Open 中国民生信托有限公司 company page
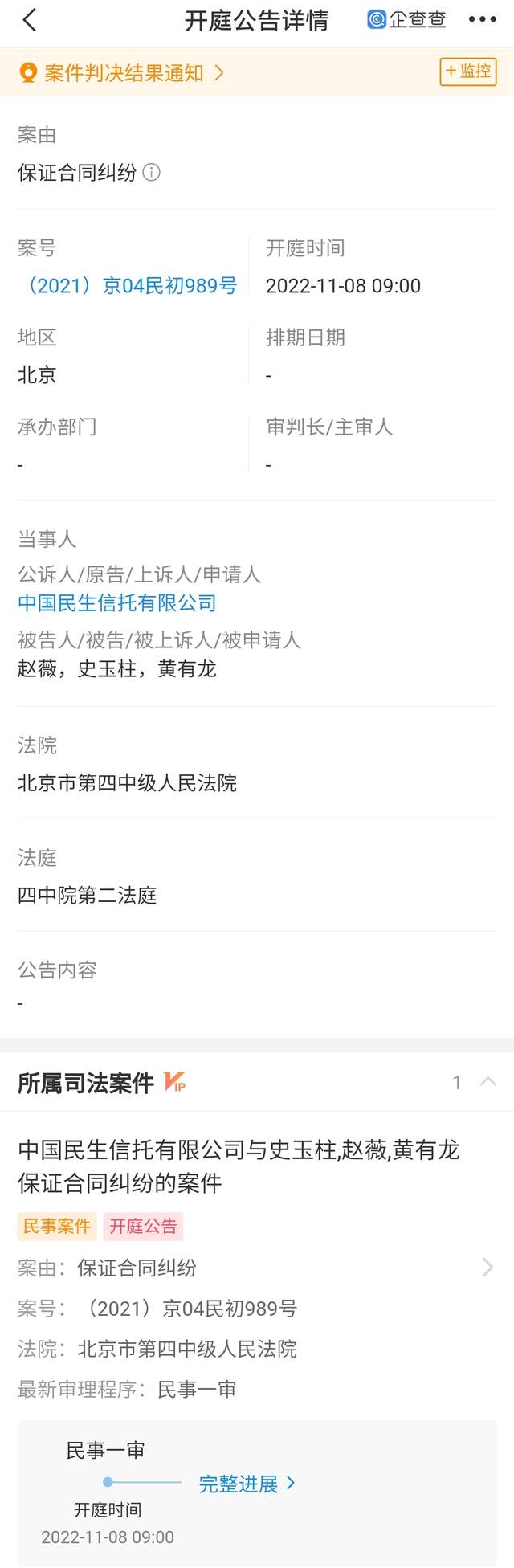 click(x=117, y=603)
